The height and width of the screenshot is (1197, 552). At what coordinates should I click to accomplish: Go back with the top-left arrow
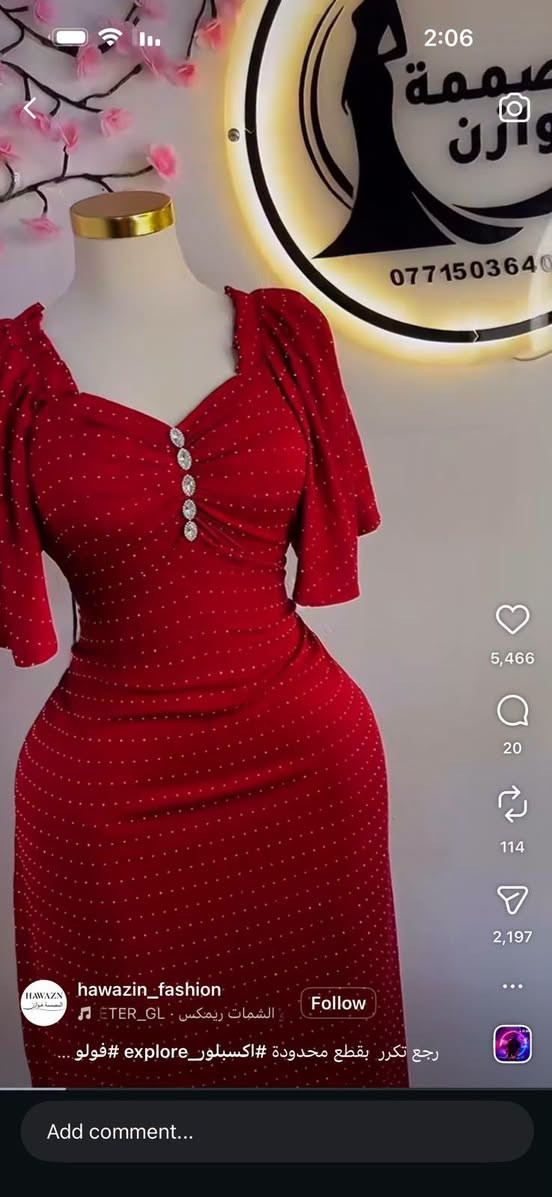click(29, 108)
